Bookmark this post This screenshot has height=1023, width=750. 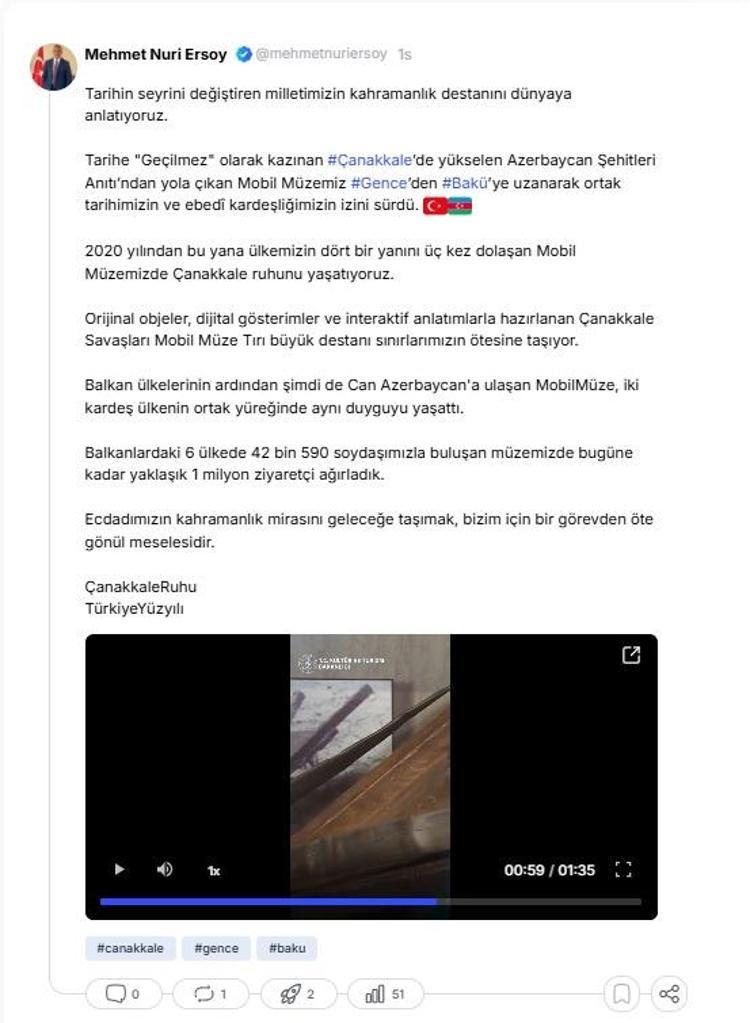(621, 994)
